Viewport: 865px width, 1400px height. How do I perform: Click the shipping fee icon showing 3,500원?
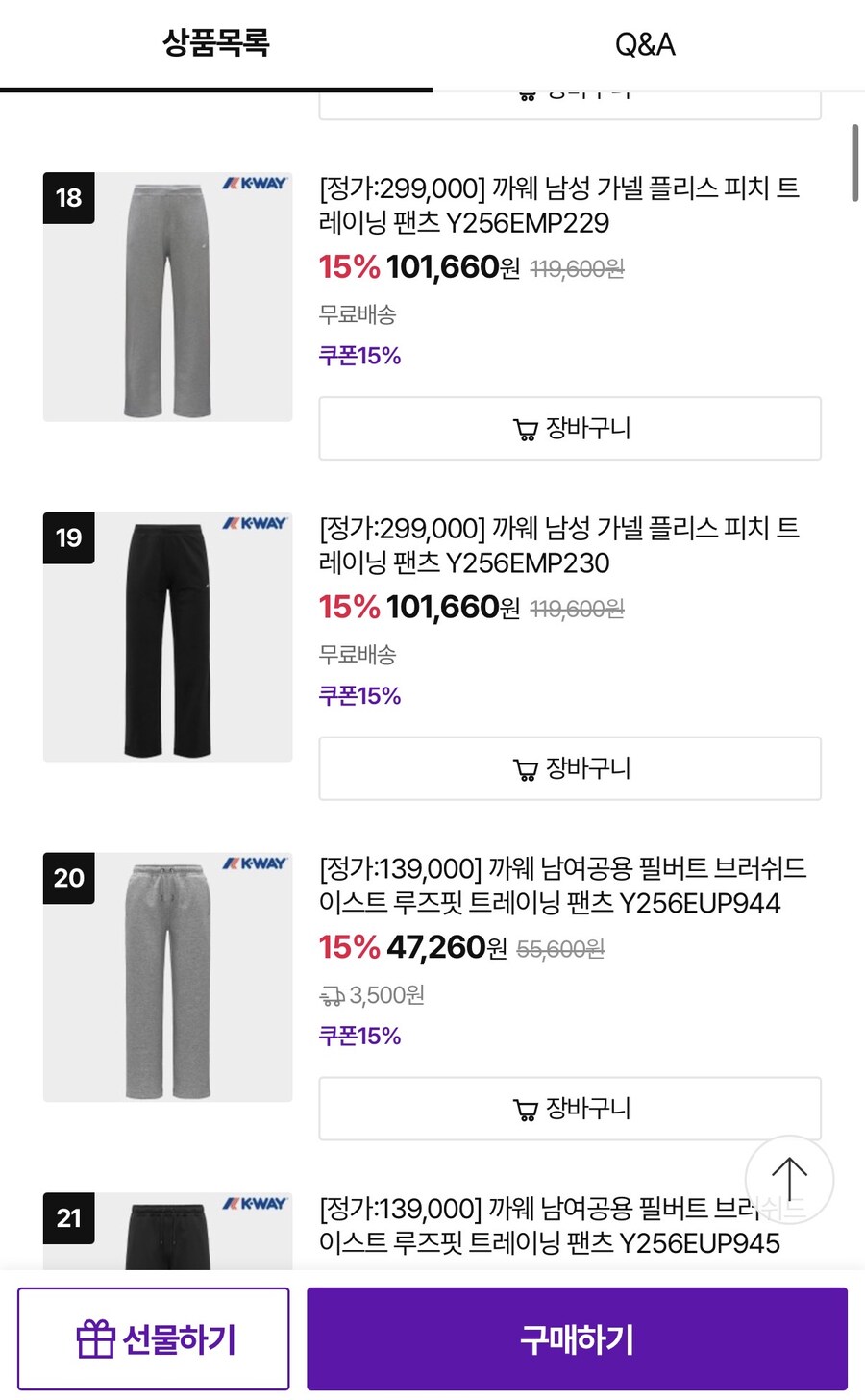coord(334,995)
